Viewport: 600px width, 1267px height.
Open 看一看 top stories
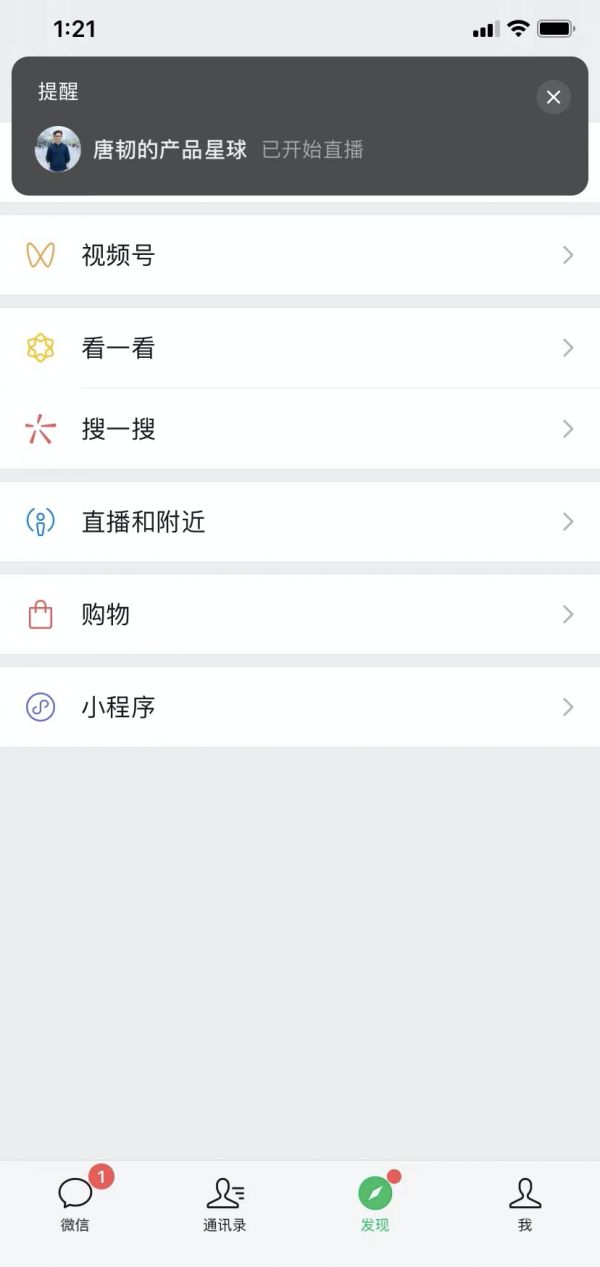click(300, 348)
